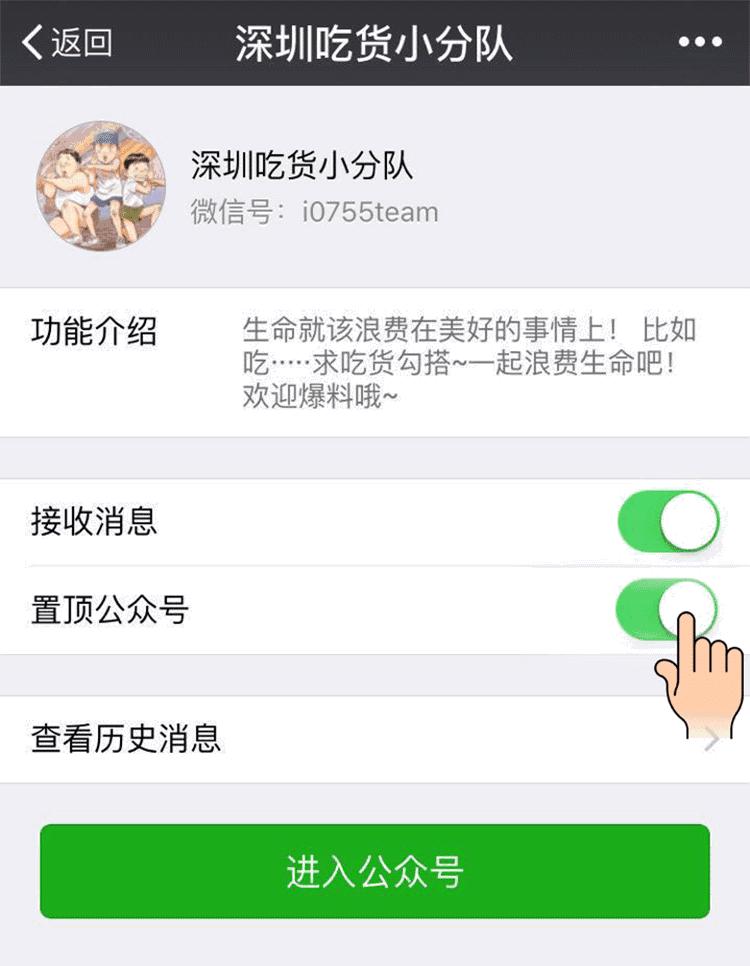Viewport: 750px width, 966px height.
Task: Tap 返回 in the navigation bar
Action: (x=80, y=41)
